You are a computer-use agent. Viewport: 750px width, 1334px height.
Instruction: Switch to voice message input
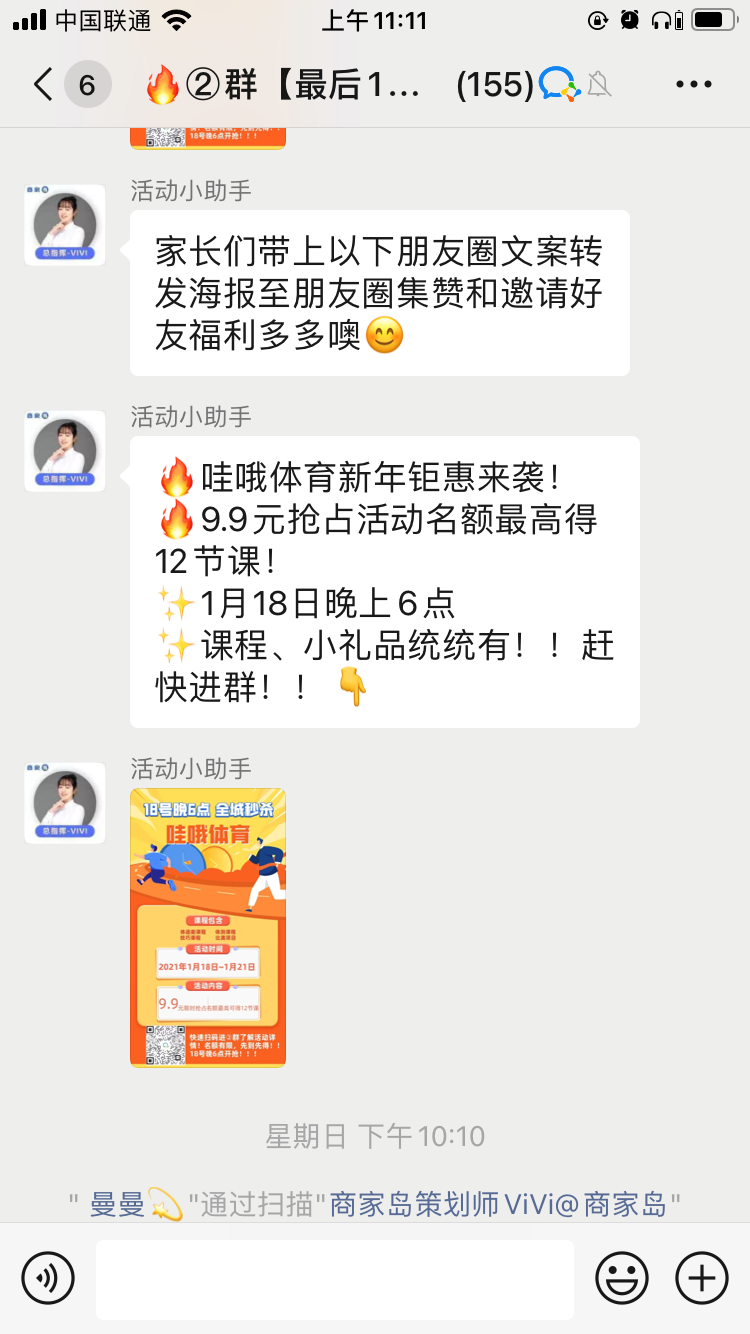(48, 1278)
